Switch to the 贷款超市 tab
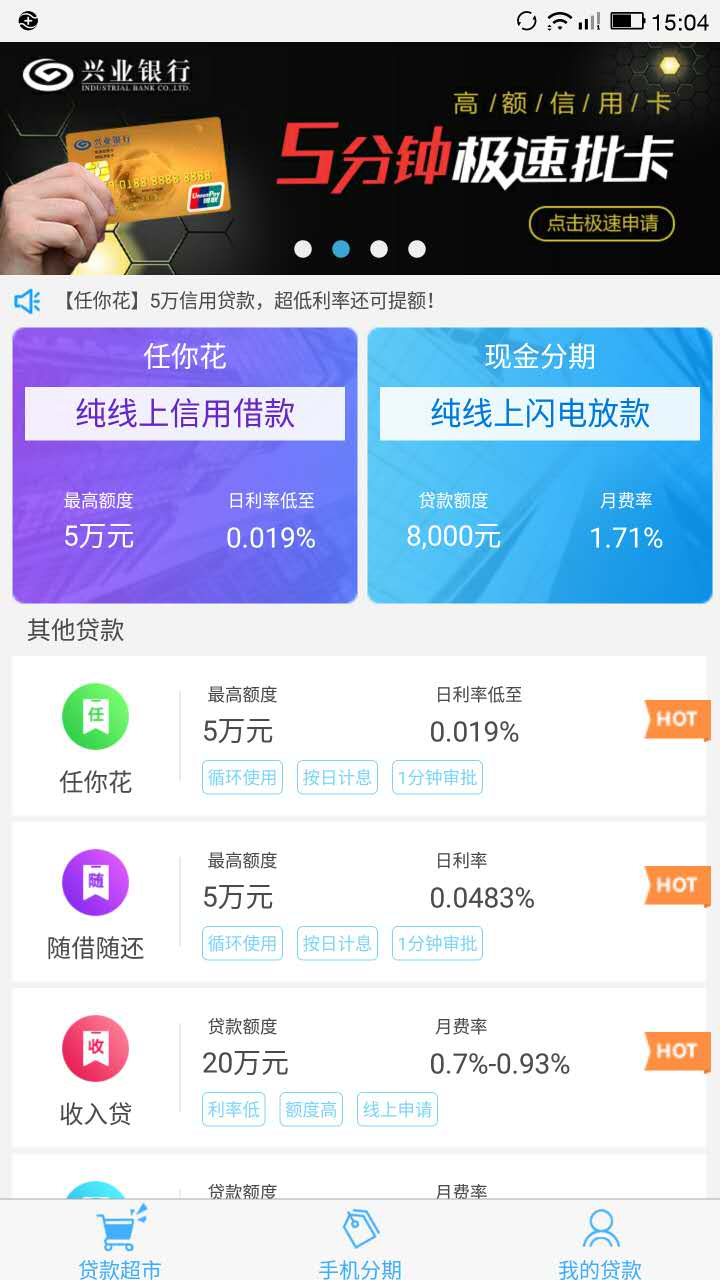This screenshot has width=720, height=1280. point(120,1243)
